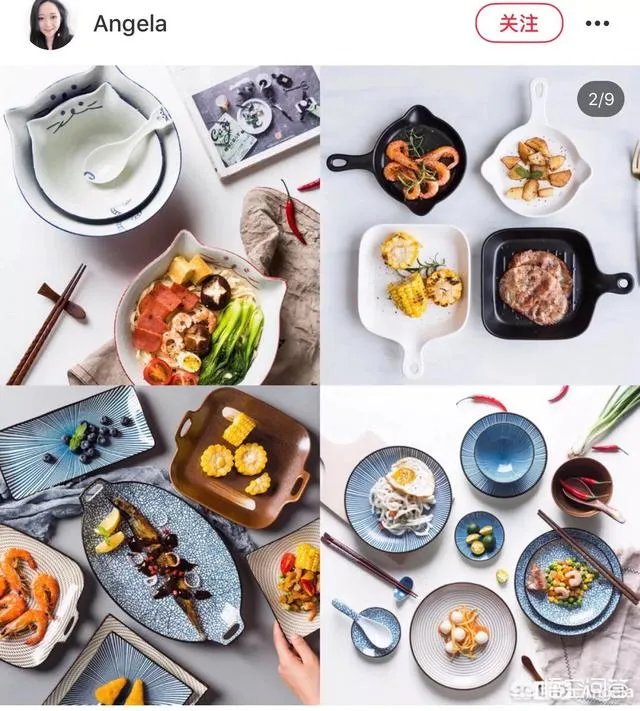Tap the 关注 follow button
Viewport: 640px width, 711px height.
(x=518, y=23)
